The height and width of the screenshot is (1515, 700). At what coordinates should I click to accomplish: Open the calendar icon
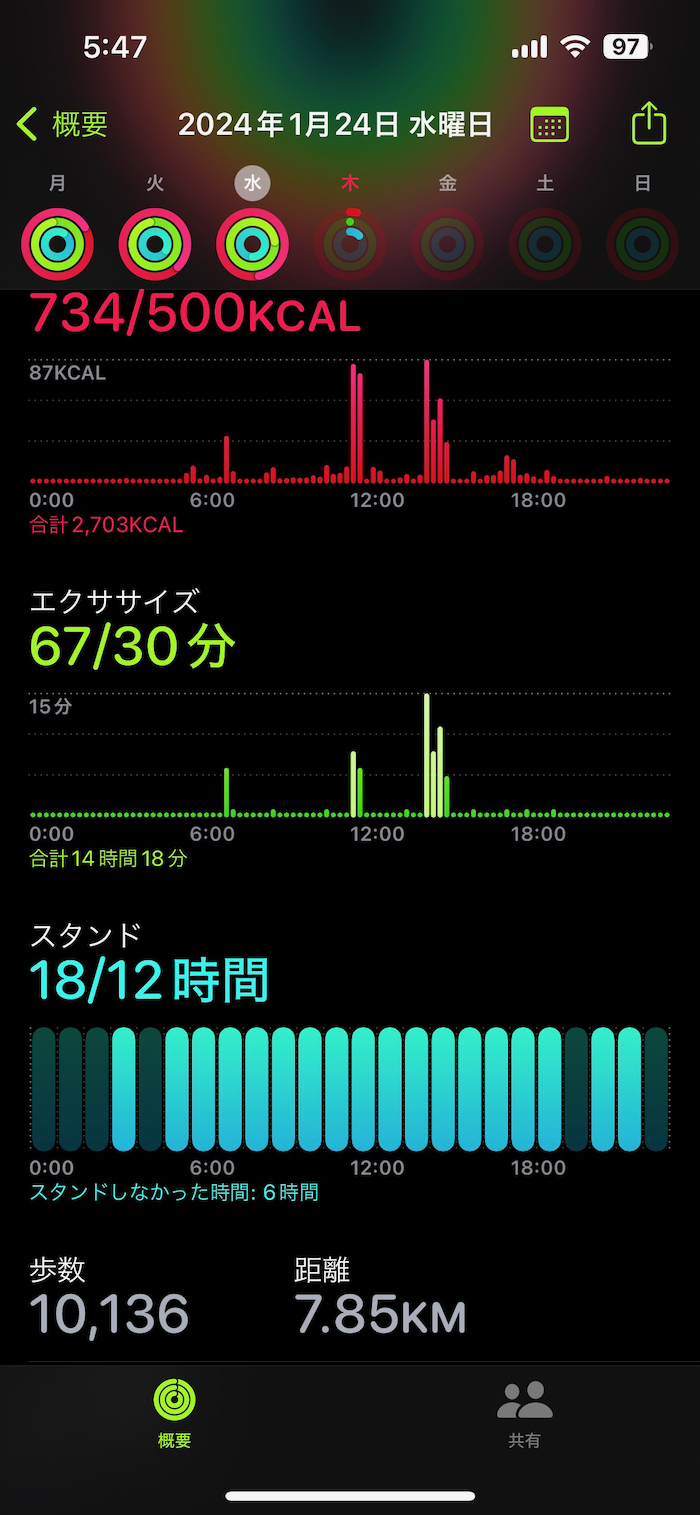[x=549, y=125]
